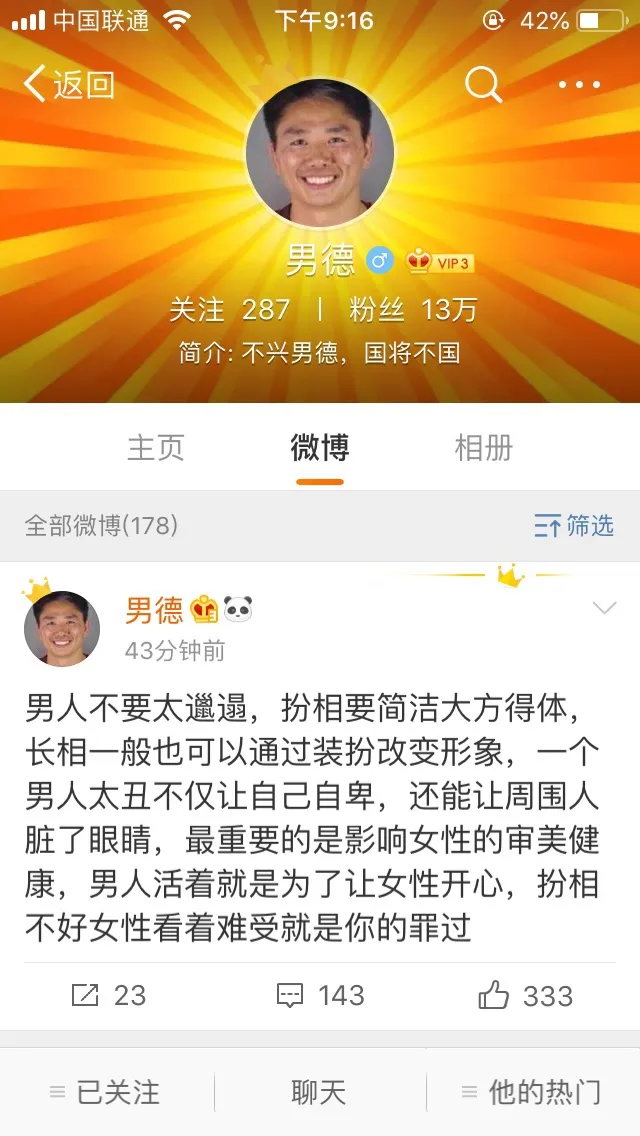640x1136 pixels.
Task: Open the three-dot overflow menu
Action: (x=580, y=85)
